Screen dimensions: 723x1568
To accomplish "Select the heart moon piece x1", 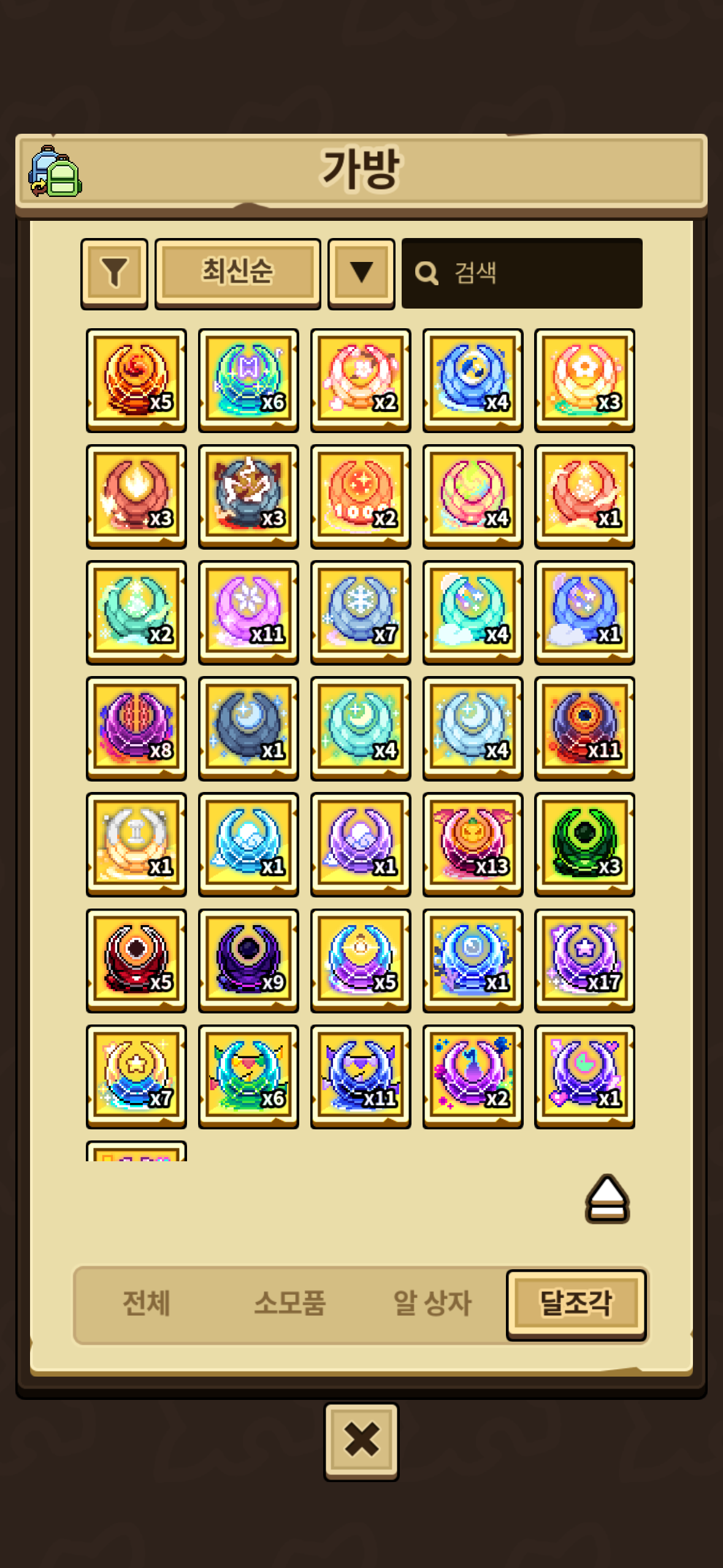I will (x=584, y=1075).
